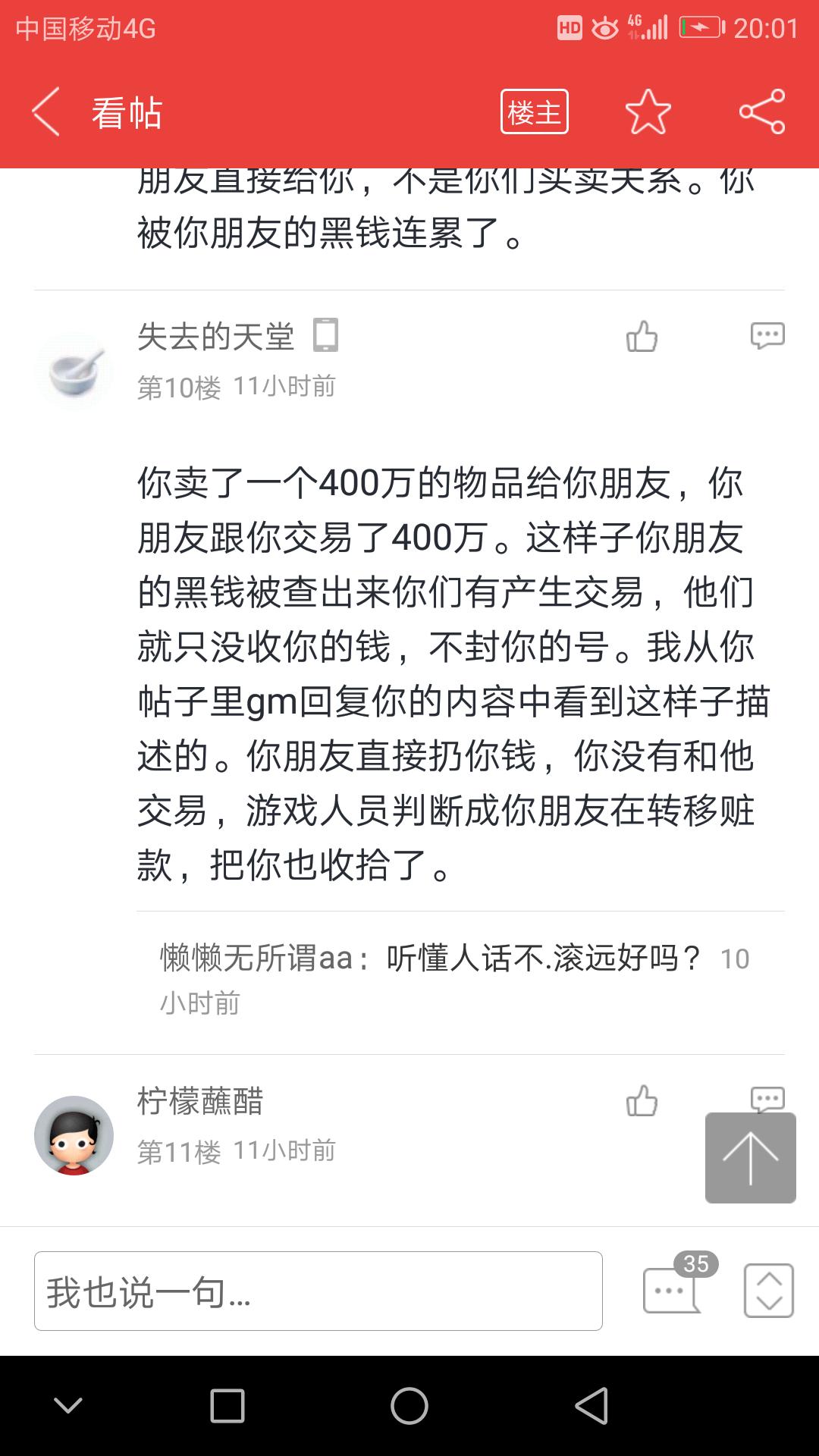Open recent apps overview
Screen dimensions: 819x1456
[227, 1406]
